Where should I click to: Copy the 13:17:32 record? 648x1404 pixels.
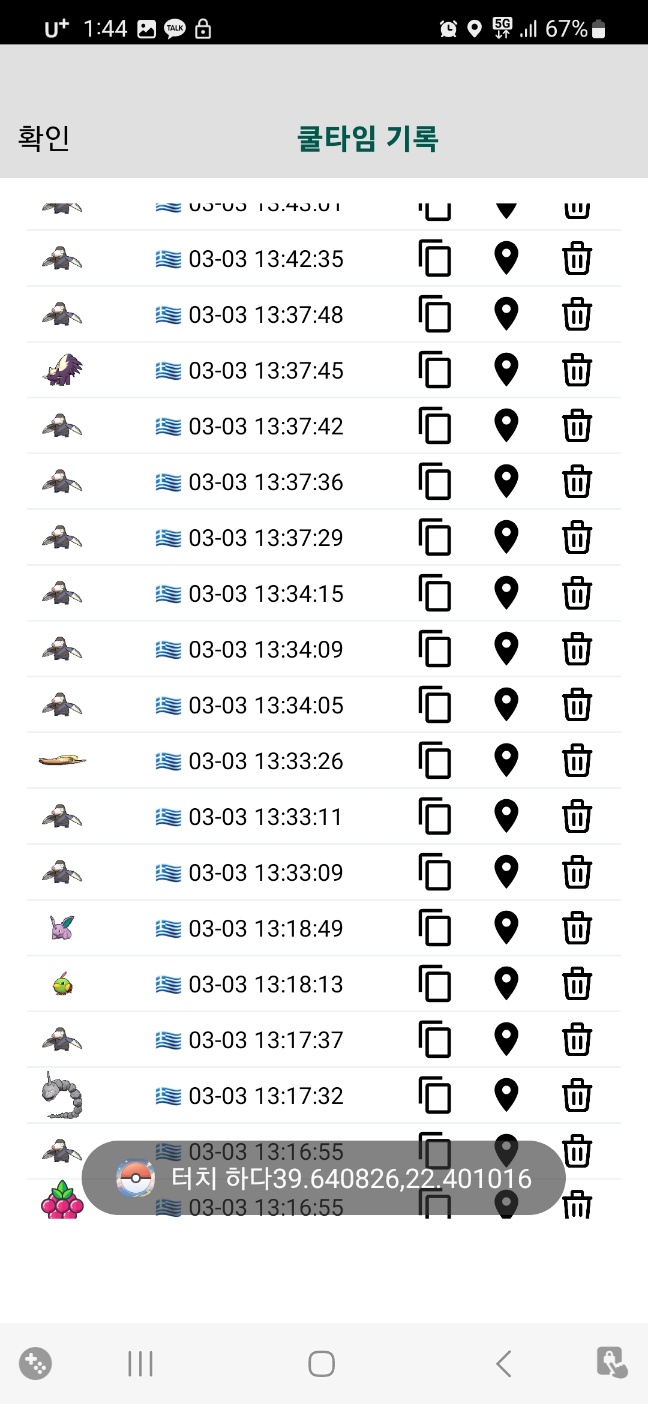[x=435, y=1096]
